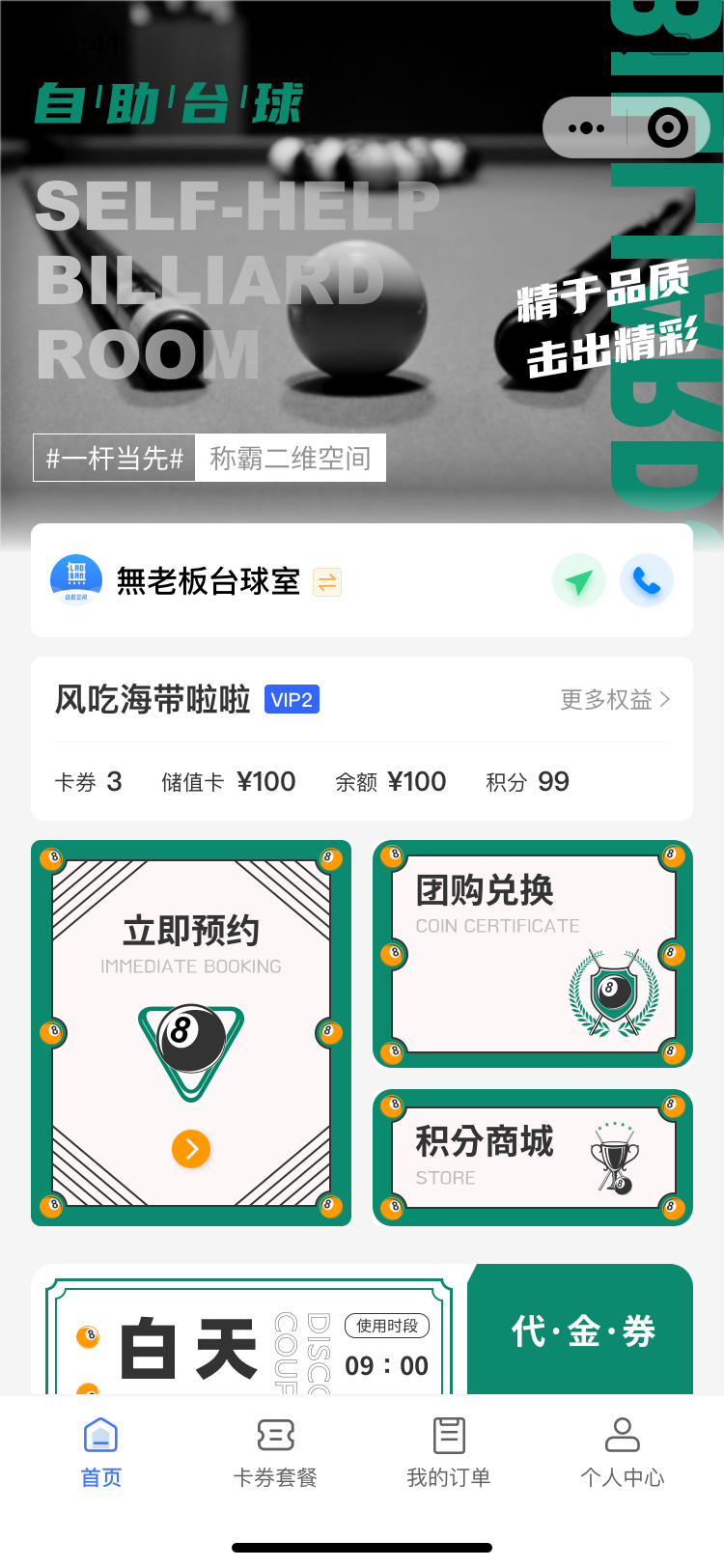Go to the 个人中心 tab

pos(622,1452)
